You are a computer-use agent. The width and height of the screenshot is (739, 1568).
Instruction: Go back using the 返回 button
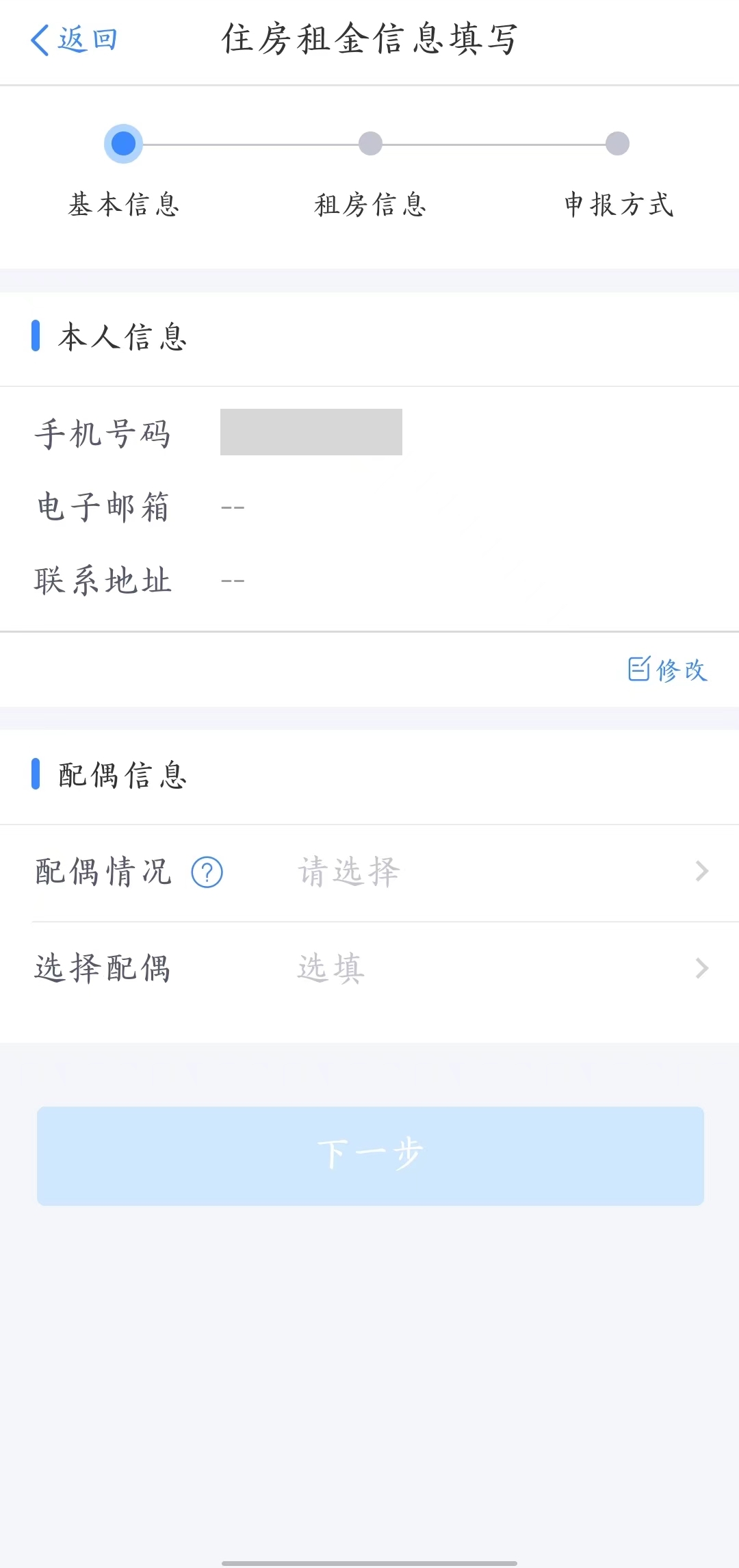(74, 40)
